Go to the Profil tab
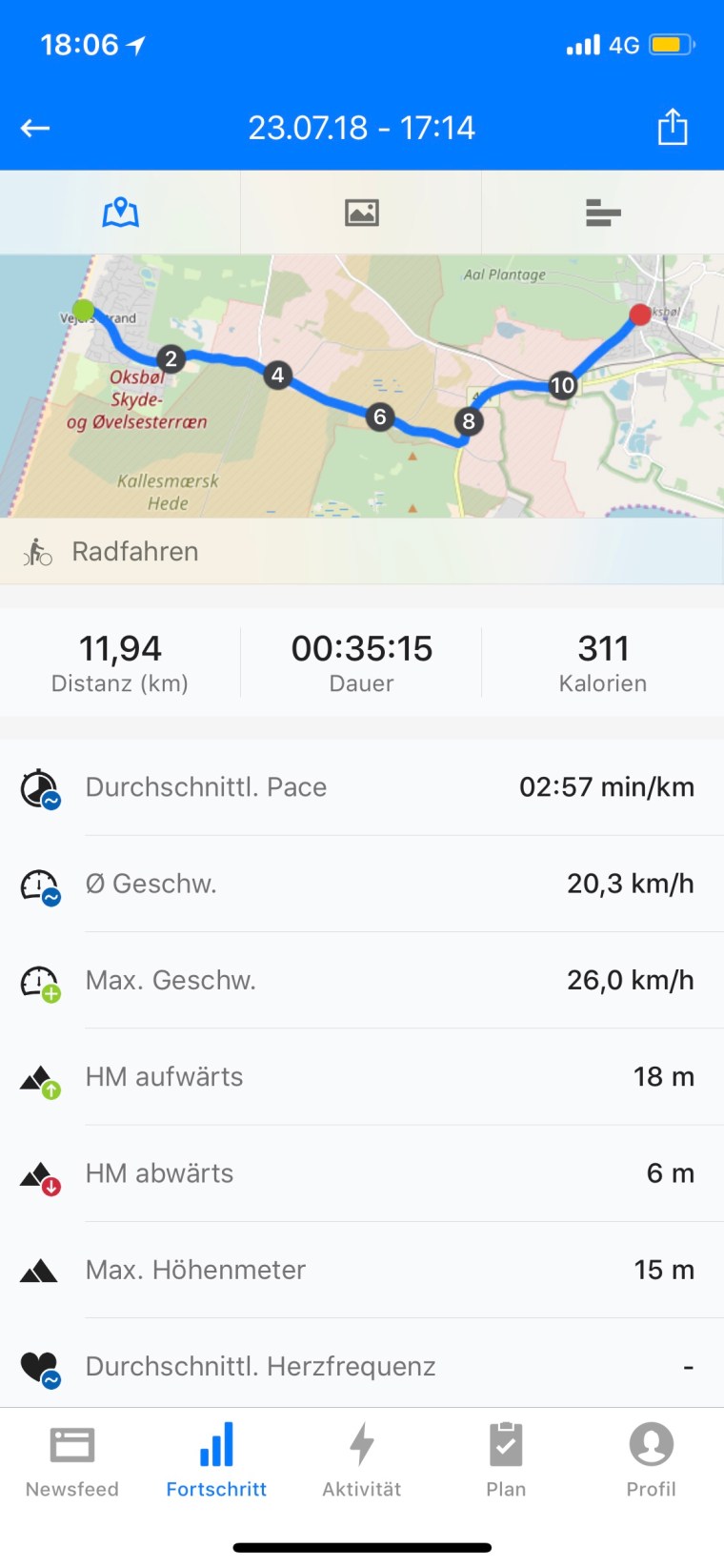 (651, 1460)
